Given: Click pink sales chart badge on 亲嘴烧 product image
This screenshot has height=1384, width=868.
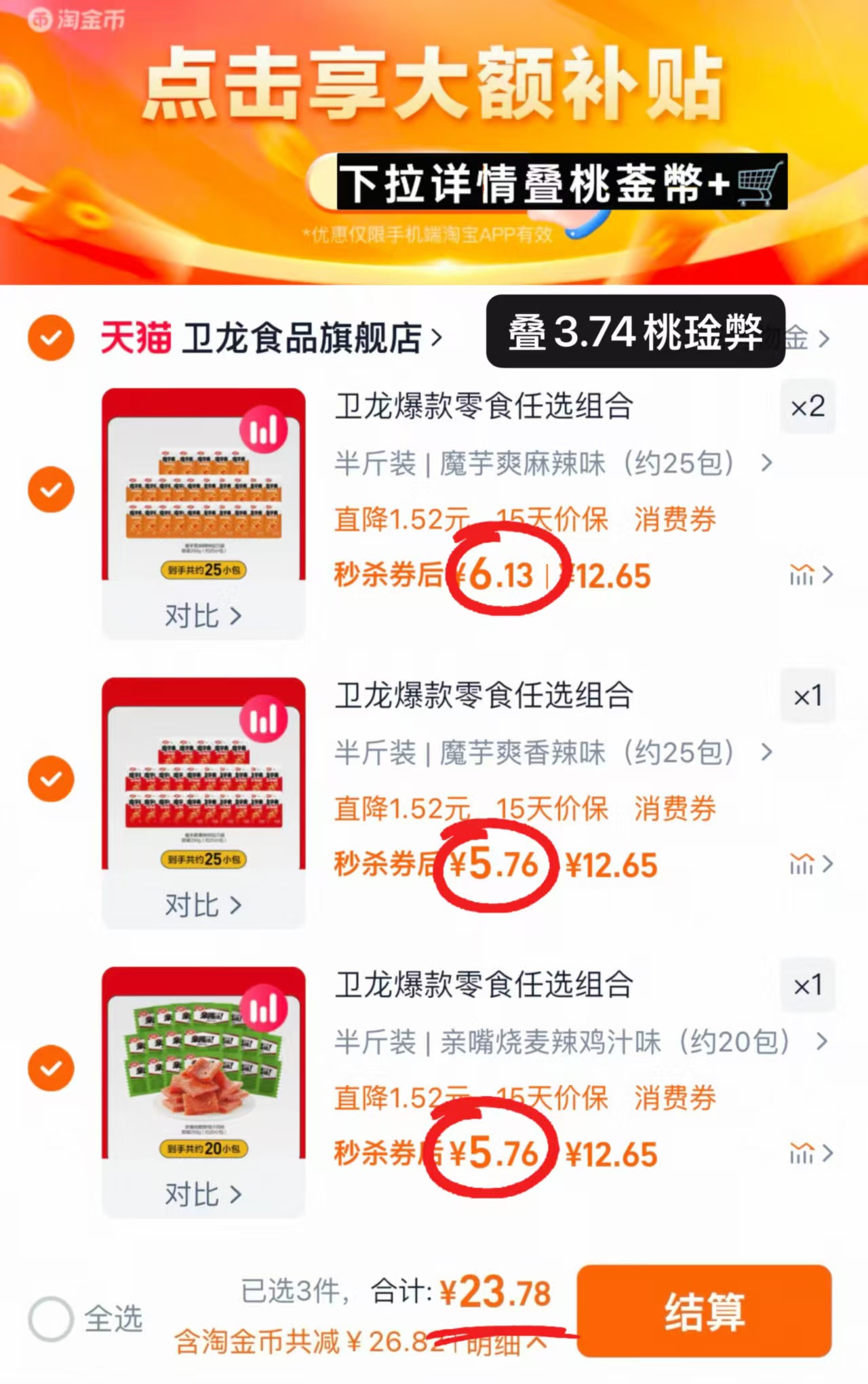Looking at the screenshot, I should 264,1008.
